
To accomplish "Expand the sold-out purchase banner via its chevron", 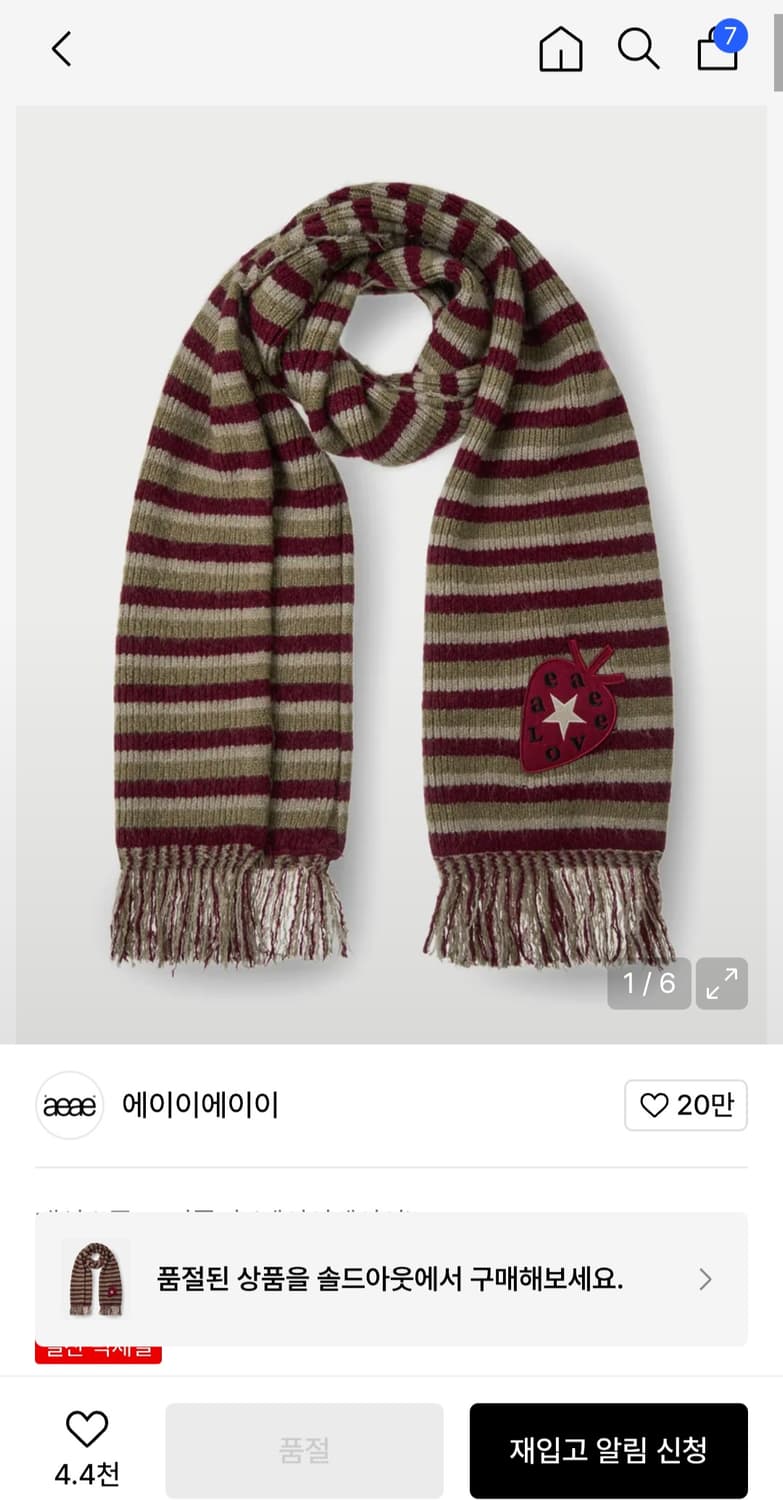I will click(705, 1279).
